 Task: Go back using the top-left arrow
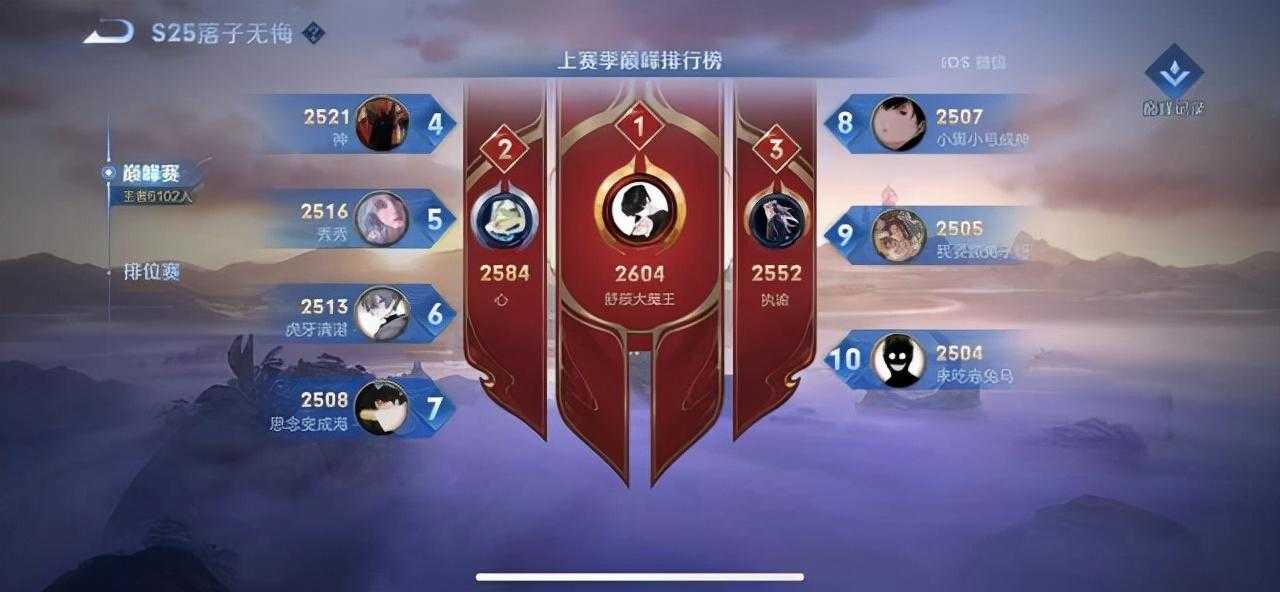107,33
